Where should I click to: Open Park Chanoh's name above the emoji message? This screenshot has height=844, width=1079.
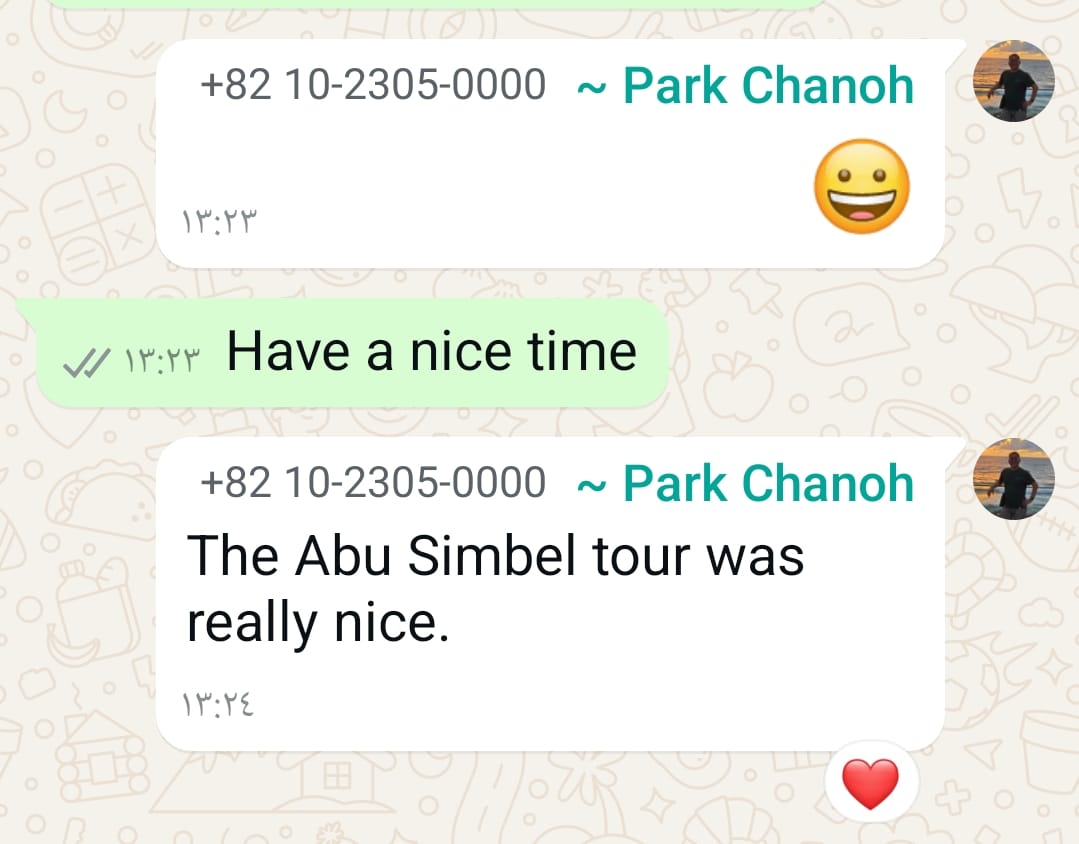[x=767, y=86]
